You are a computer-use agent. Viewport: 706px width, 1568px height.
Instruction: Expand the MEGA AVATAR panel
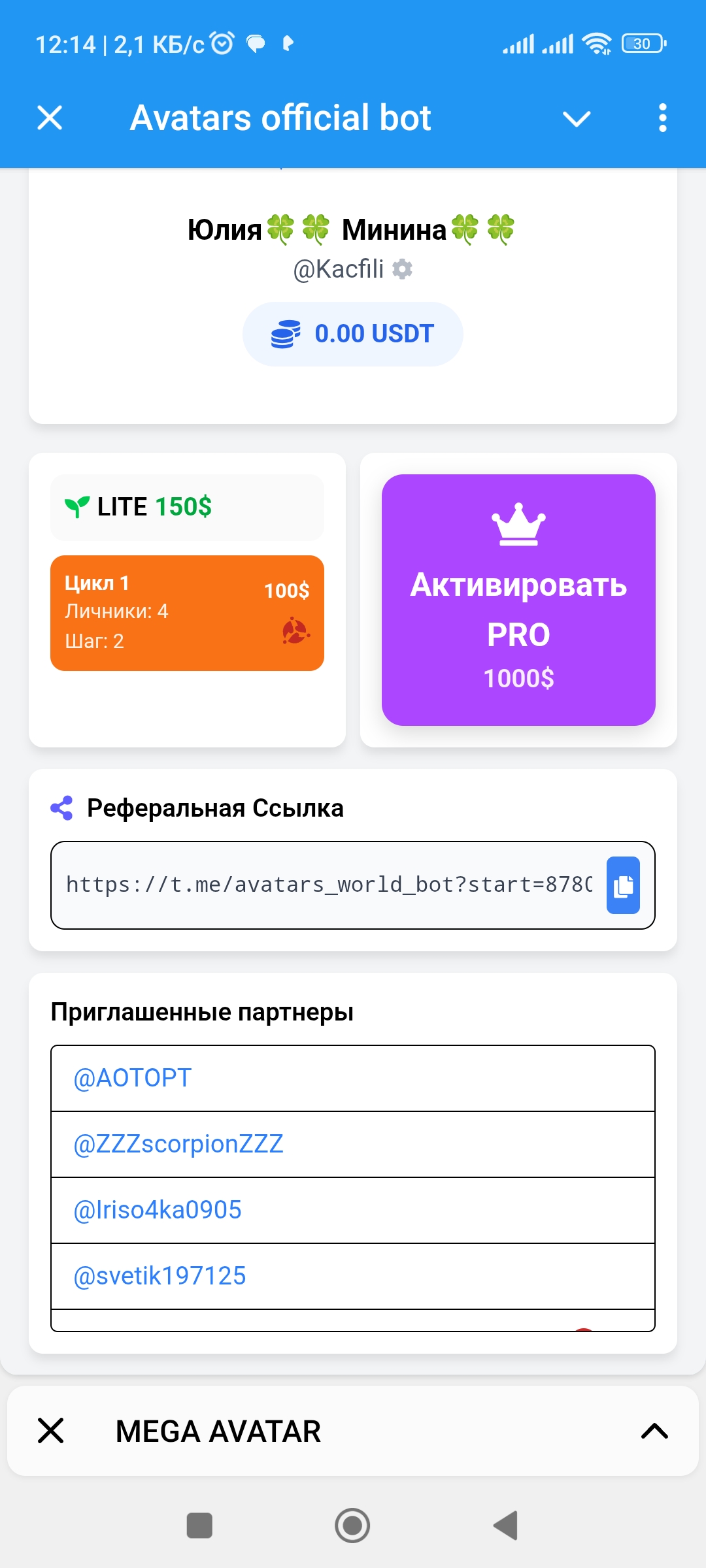click(x=654, y=1431)
